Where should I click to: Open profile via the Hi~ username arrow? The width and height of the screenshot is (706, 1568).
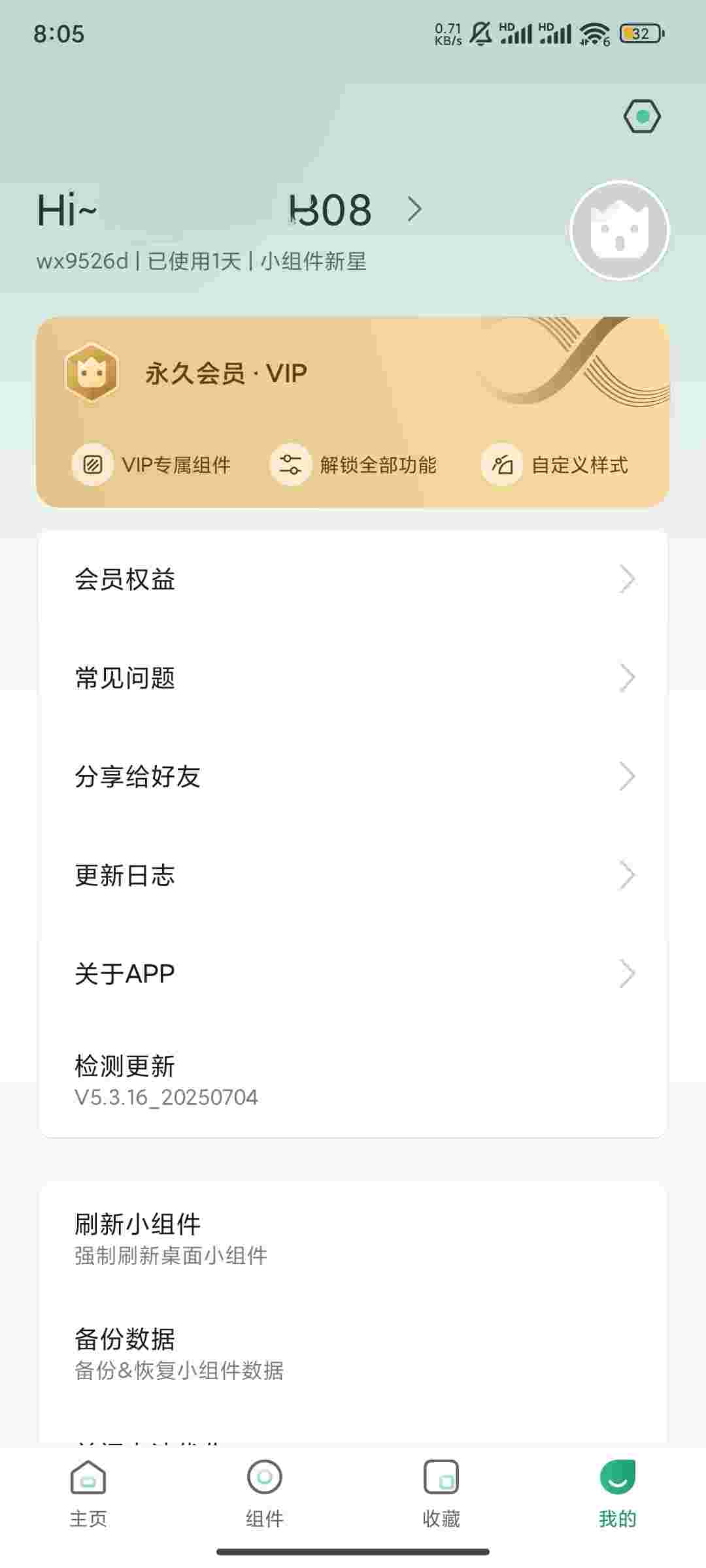414,210
